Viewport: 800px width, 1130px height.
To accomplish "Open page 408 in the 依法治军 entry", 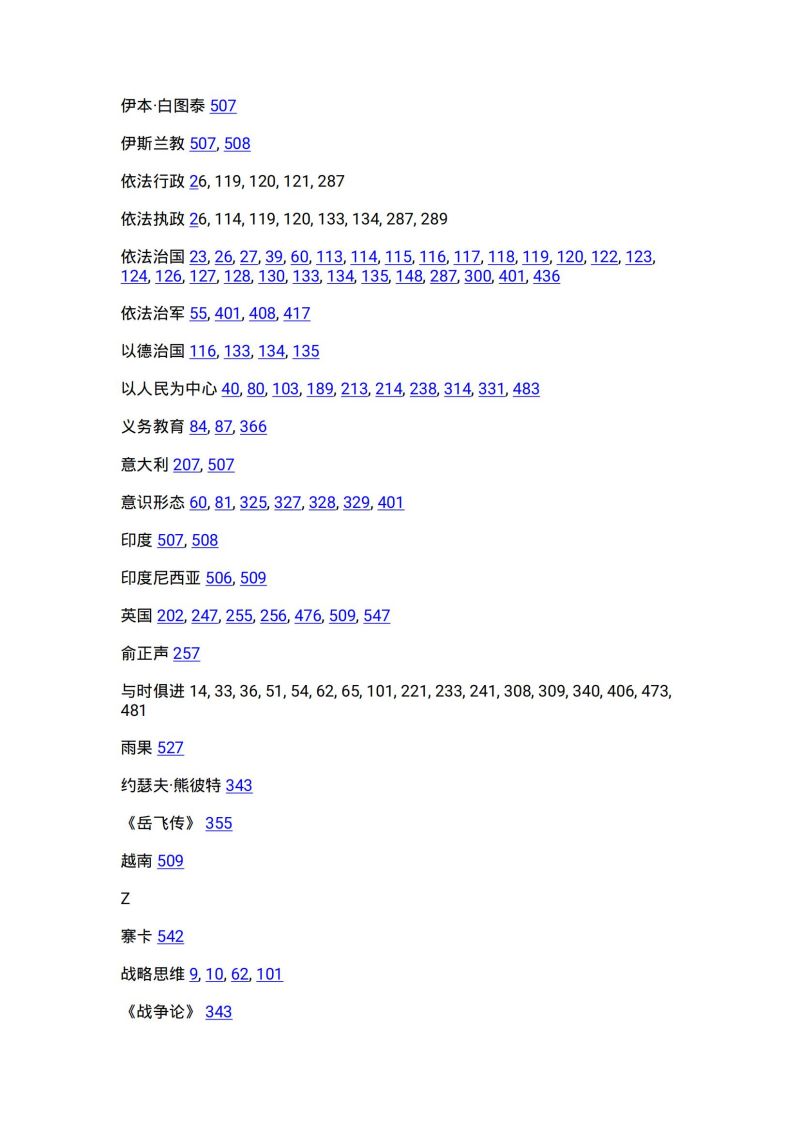I will click(x=262, y=314).
